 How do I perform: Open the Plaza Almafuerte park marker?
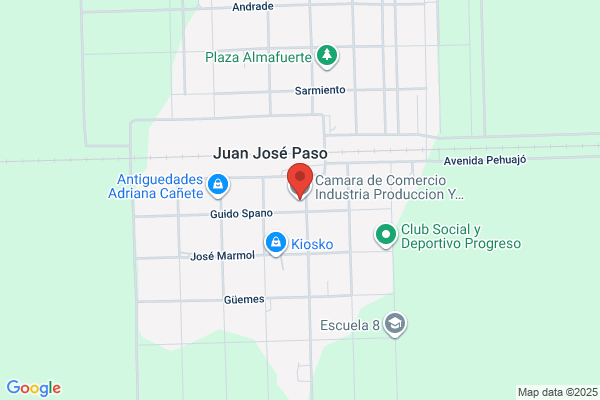click(x=327, y=56)
